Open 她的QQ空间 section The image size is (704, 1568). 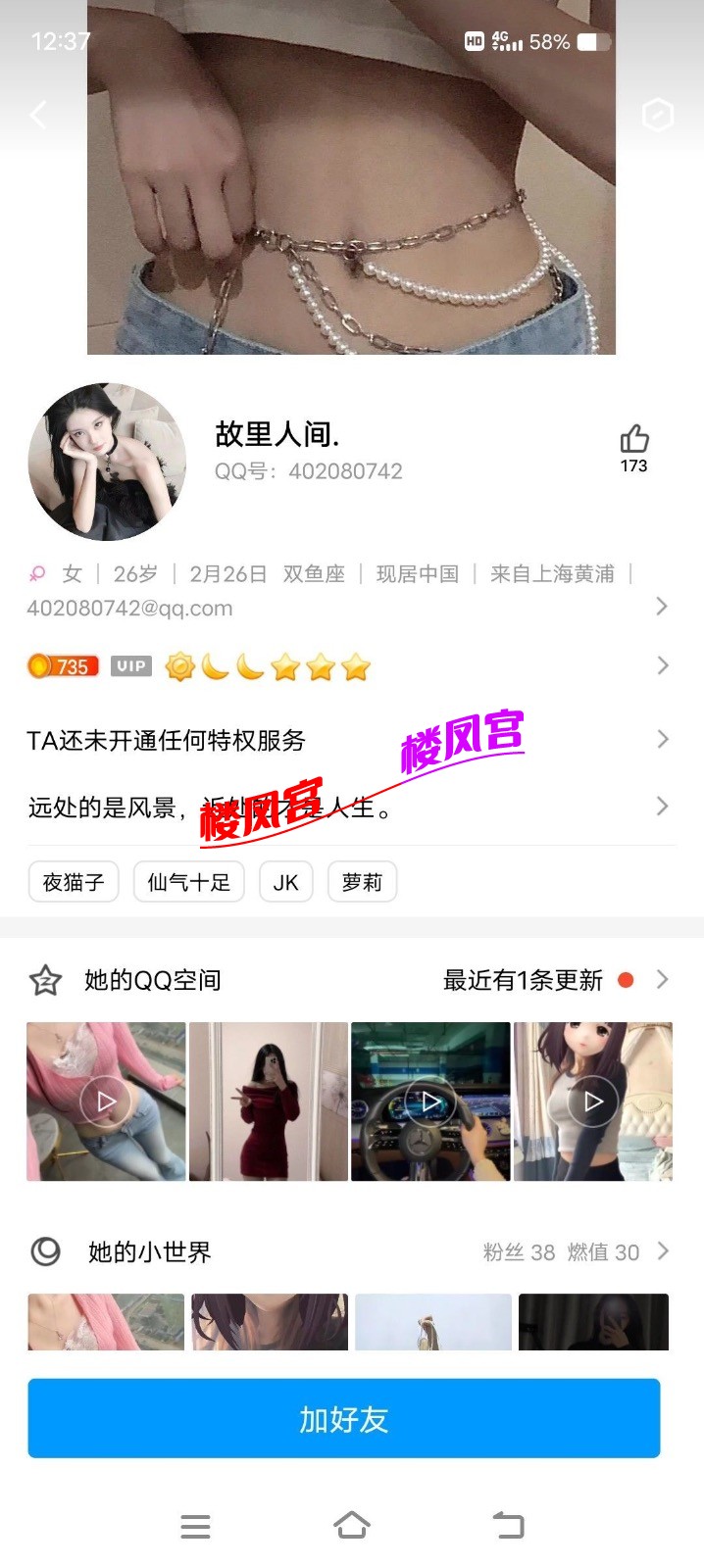click(x=152, y=980)
